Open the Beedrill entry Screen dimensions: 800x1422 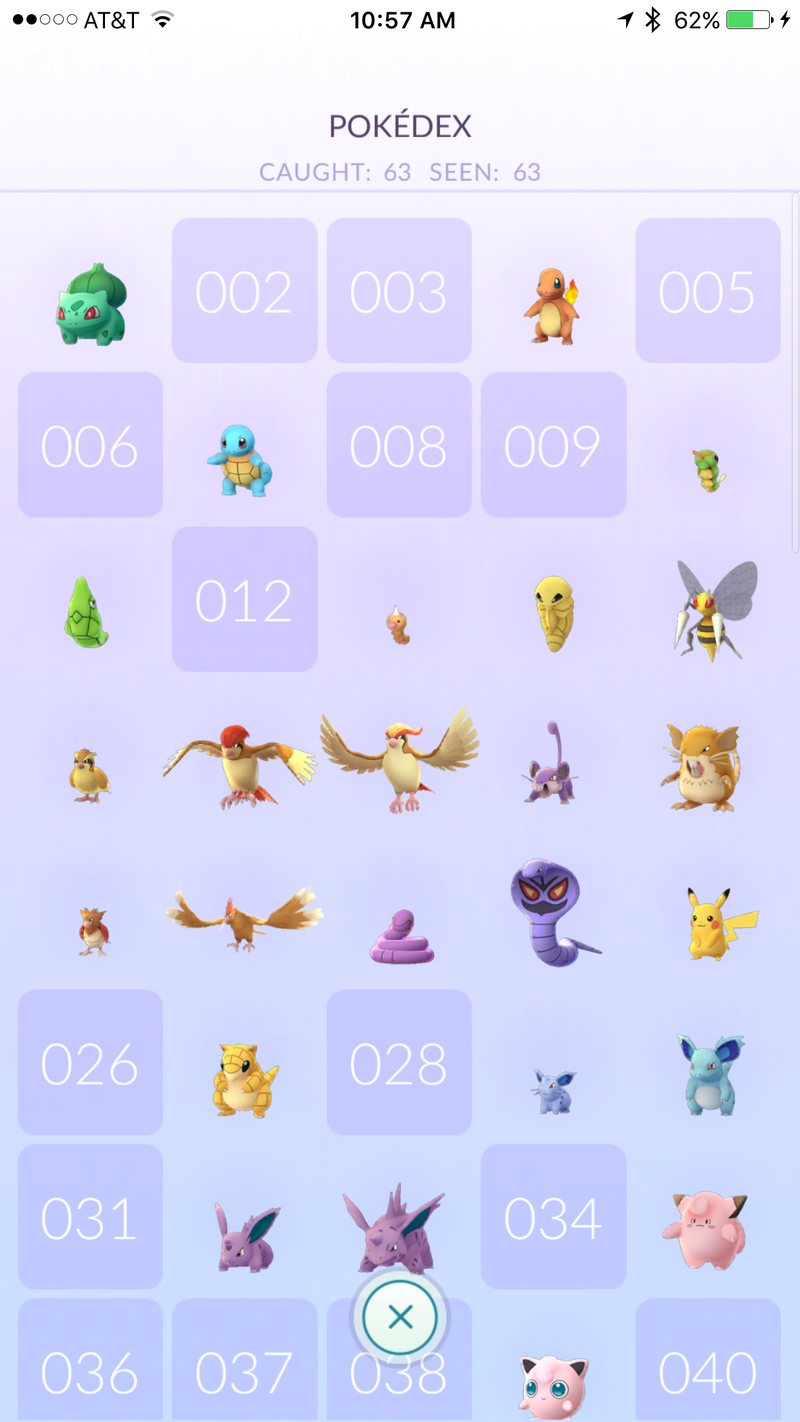coord(708,608)
